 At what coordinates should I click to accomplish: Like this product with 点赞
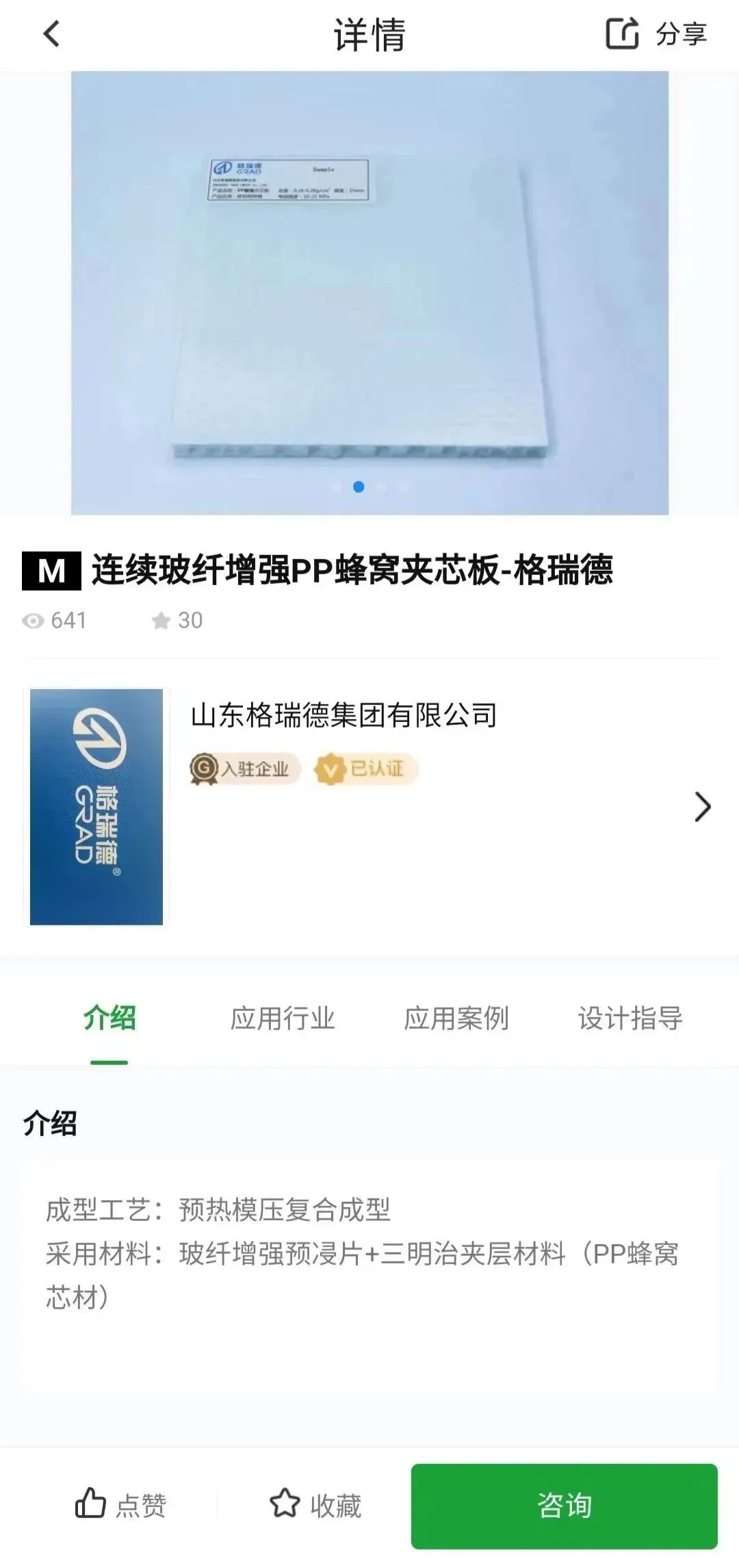coord(120,1506)
